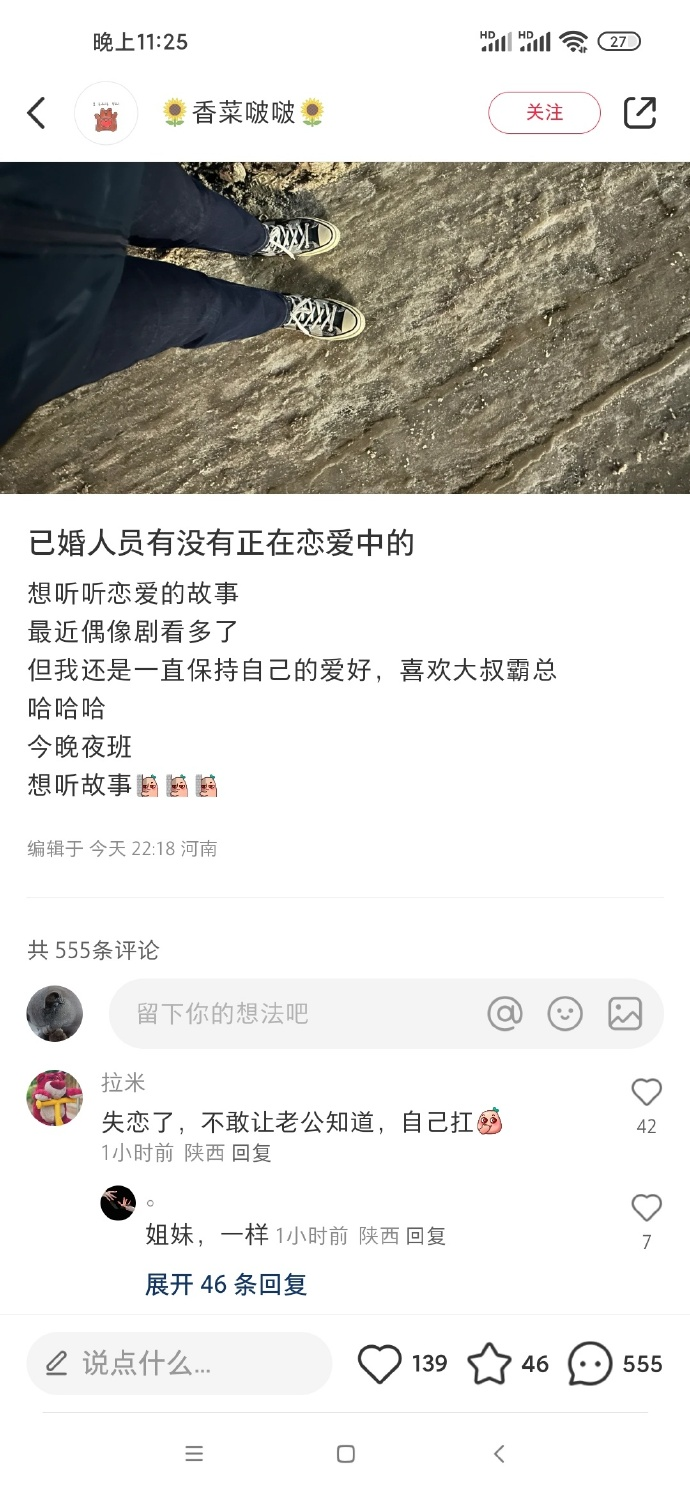Like the post with the heart (139)
The height and width of the screenshot is (1495, 690).
(380, 1364)
